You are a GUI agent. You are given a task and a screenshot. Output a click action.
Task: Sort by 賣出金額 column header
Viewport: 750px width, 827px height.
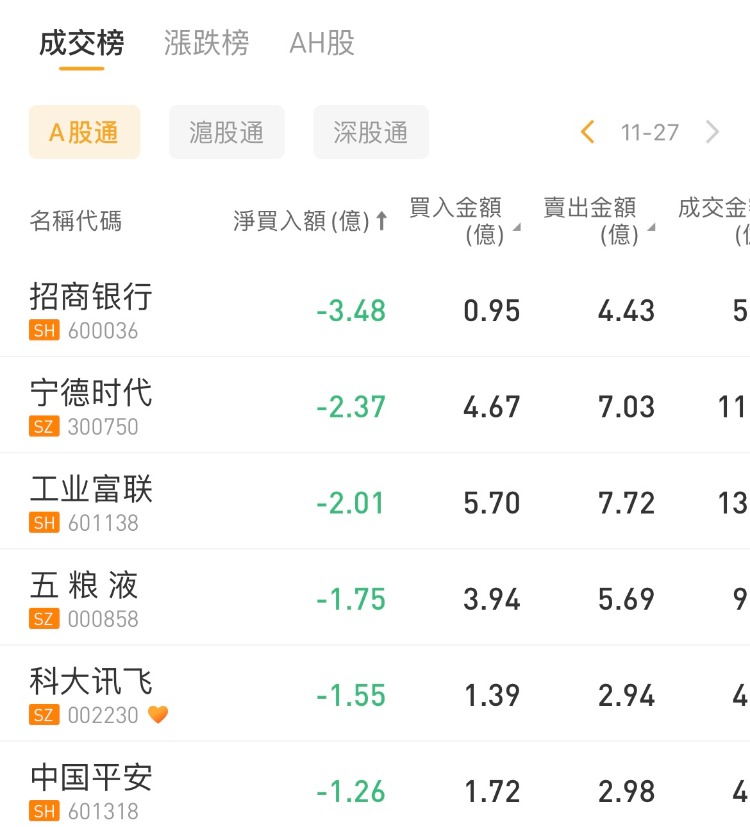click(x=599, y=220)
